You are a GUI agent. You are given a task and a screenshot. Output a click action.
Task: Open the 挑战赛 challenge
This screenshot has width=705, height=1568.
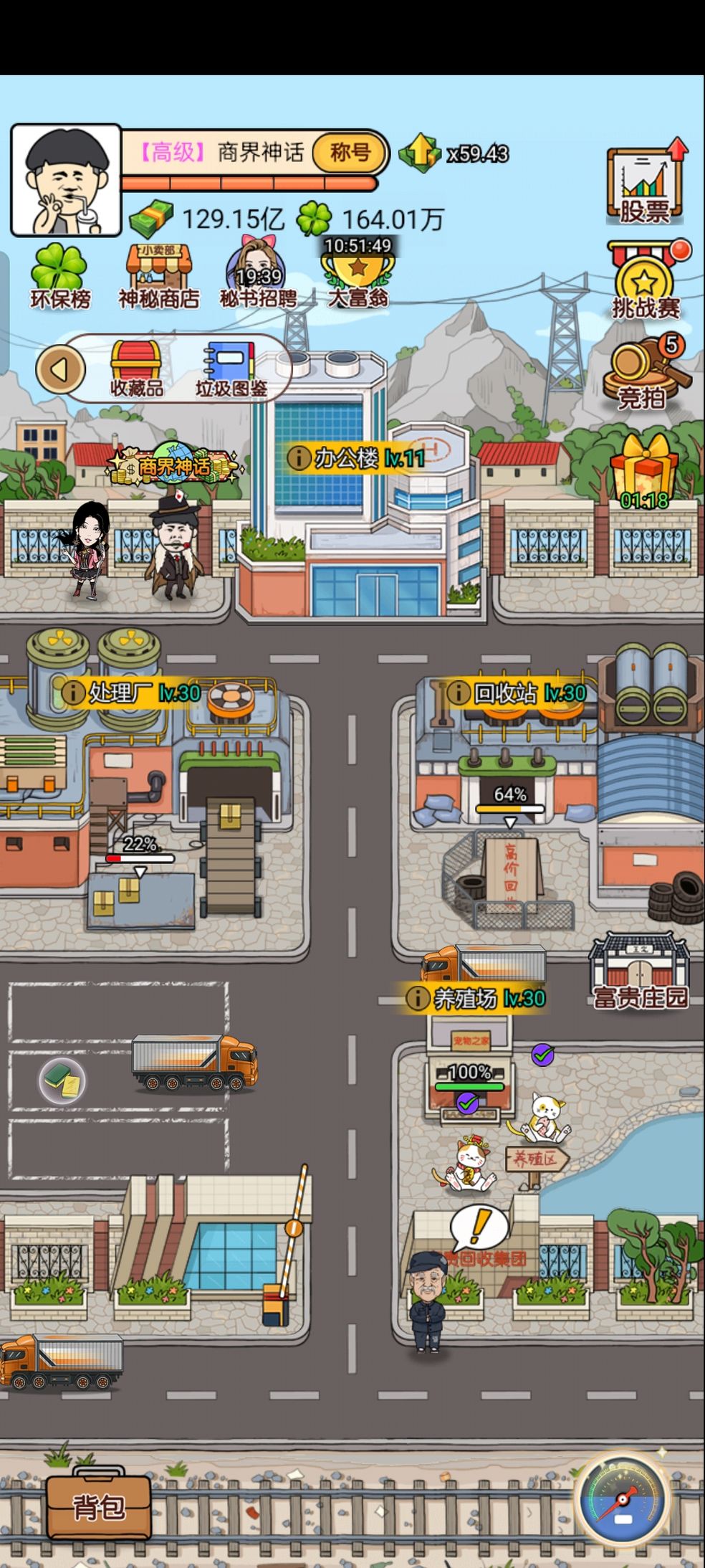(x=645, y=283)
